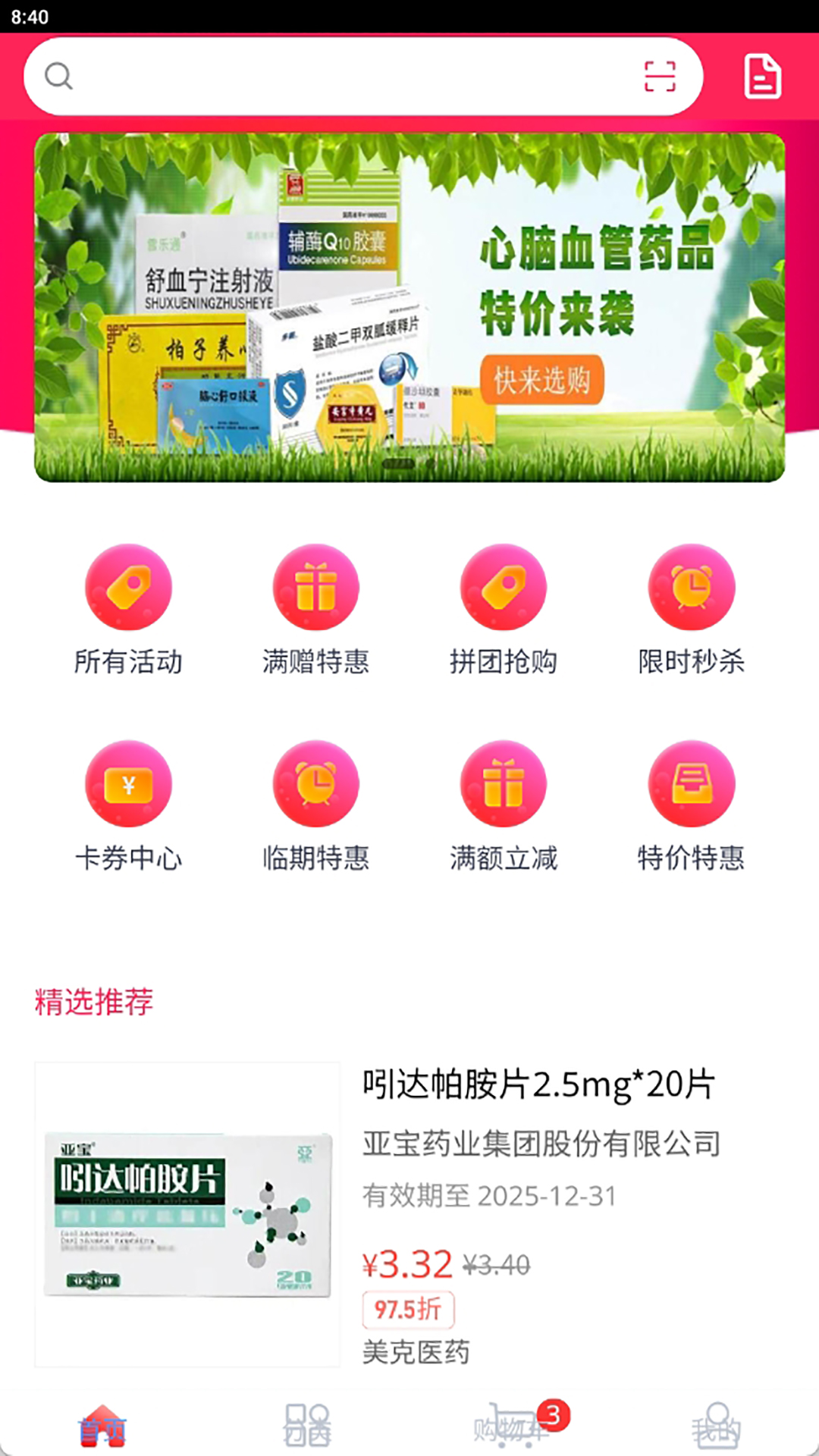
Task: Switch to the category tab
Action: click(307, 1426)
